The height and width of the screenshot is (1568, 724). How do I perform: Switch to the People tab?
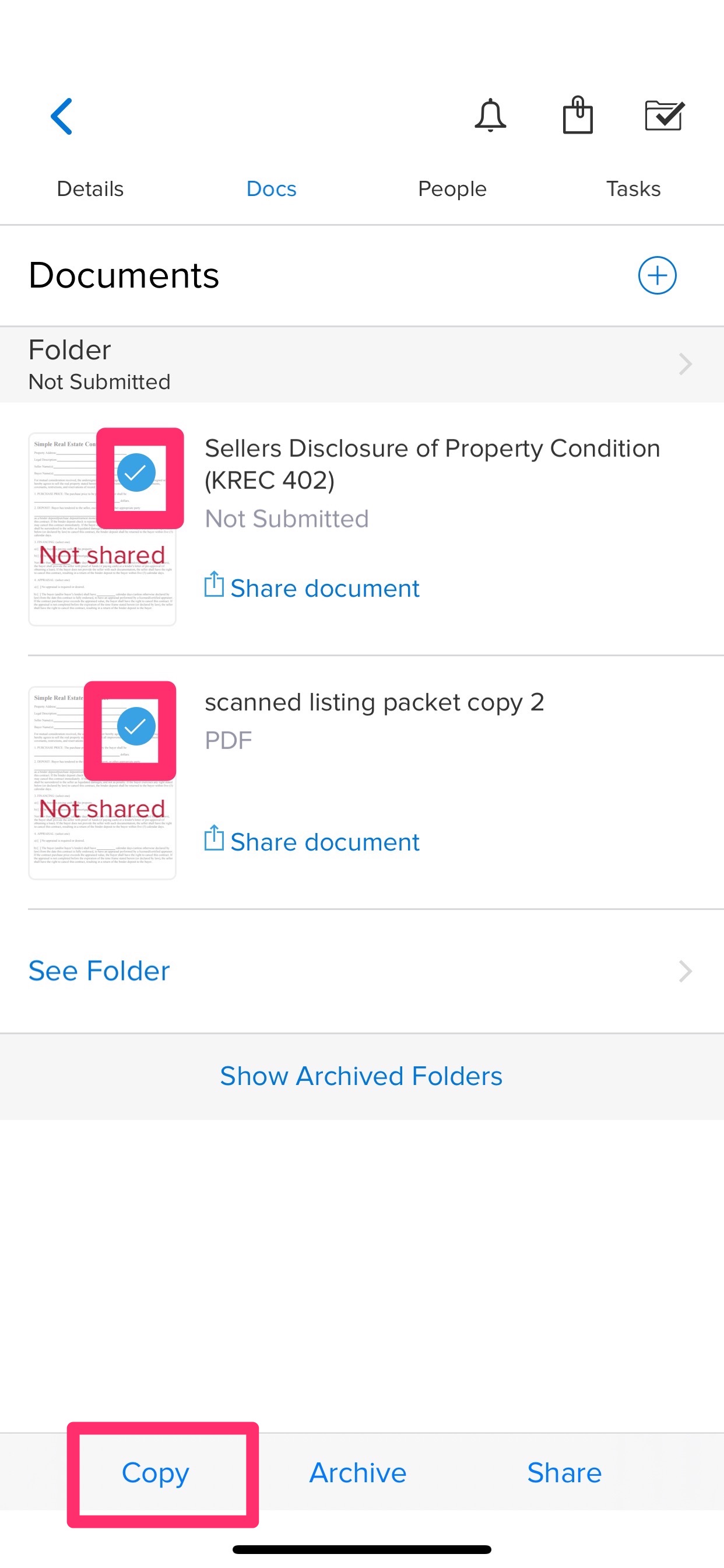[451, 188]
